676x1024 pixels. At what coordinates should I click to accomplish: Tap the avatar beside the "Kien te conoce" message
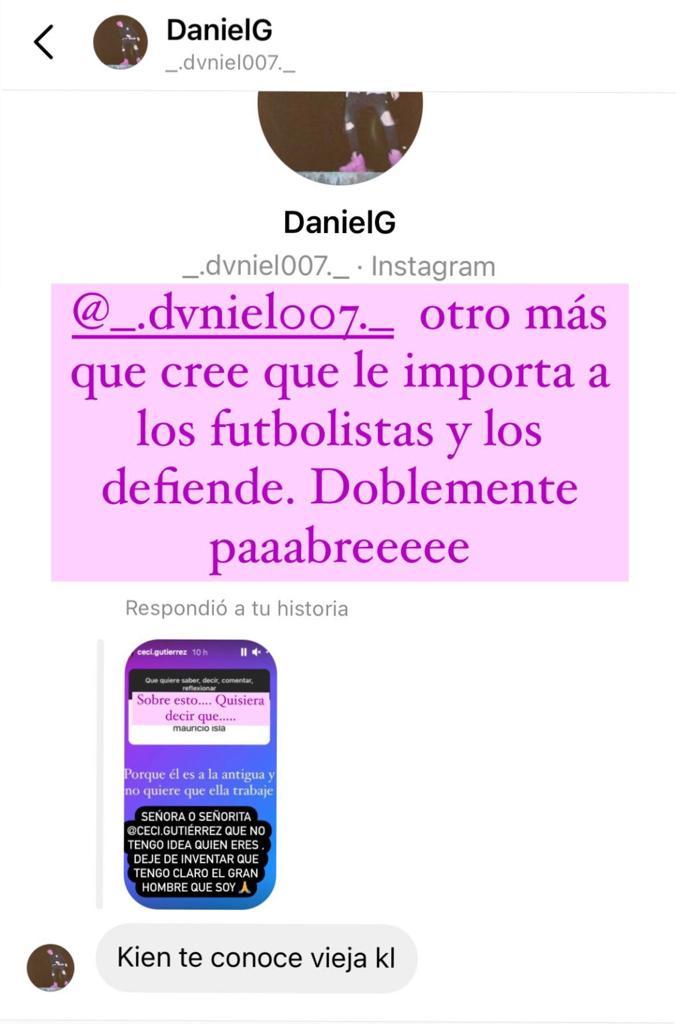pos(50,967)
